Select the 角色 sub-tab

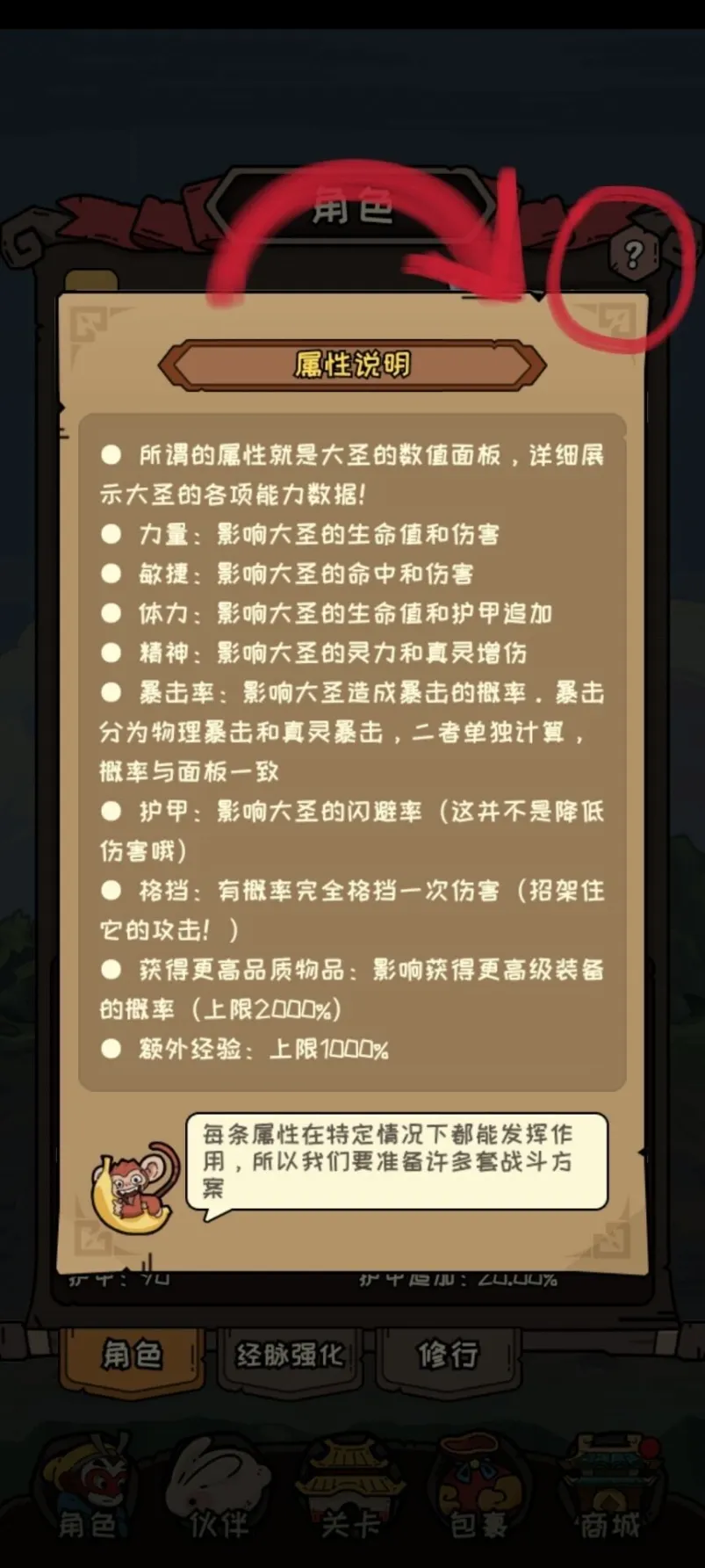(132, 1355)
